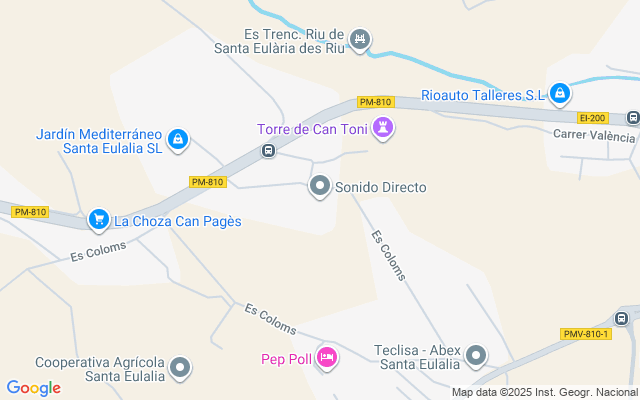Tap the Teclisa - Abex Santa Eulalia pin
This screenshot has height=400, width=640.
476,355
